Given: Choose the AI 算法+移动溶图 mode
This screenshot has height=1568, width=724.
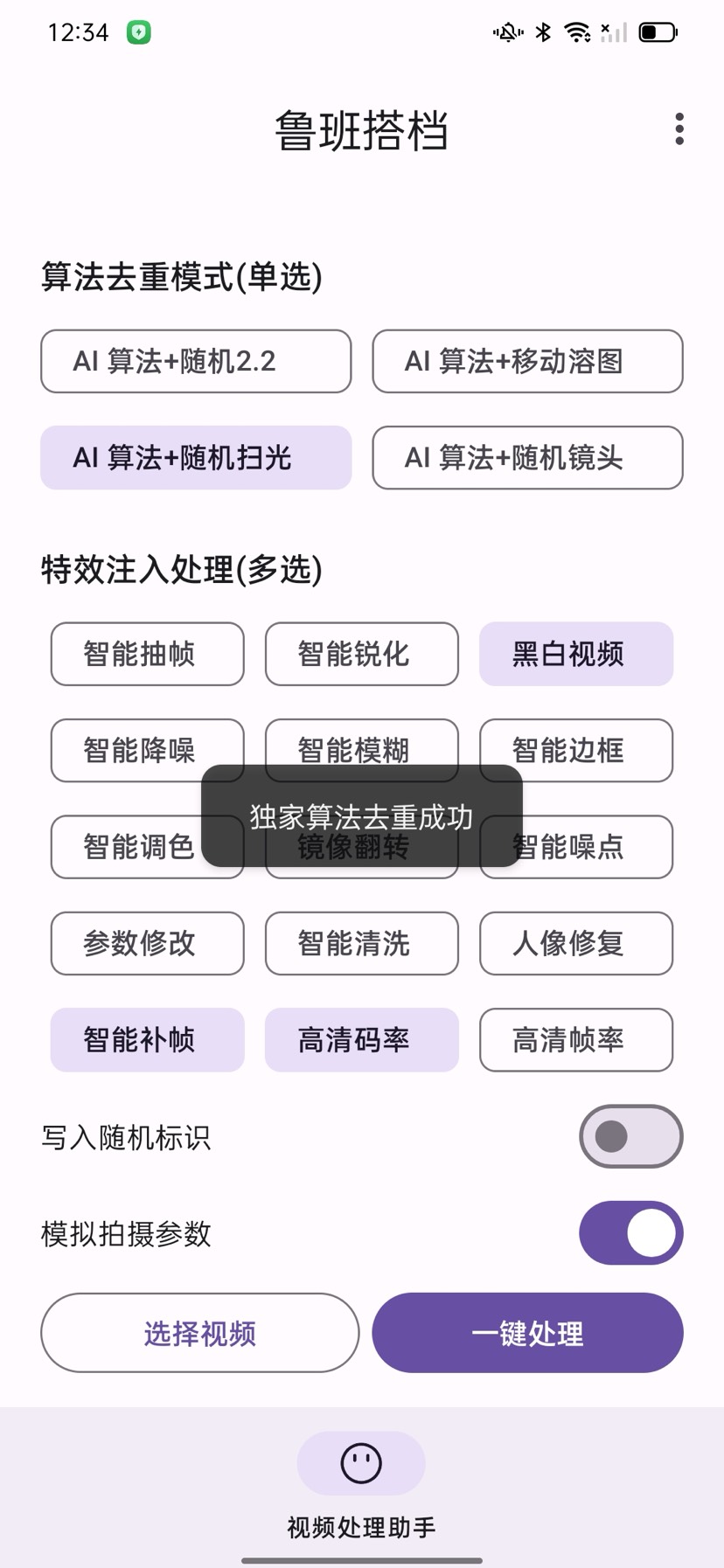Looking at the screenshot, I should click(527, 361).
